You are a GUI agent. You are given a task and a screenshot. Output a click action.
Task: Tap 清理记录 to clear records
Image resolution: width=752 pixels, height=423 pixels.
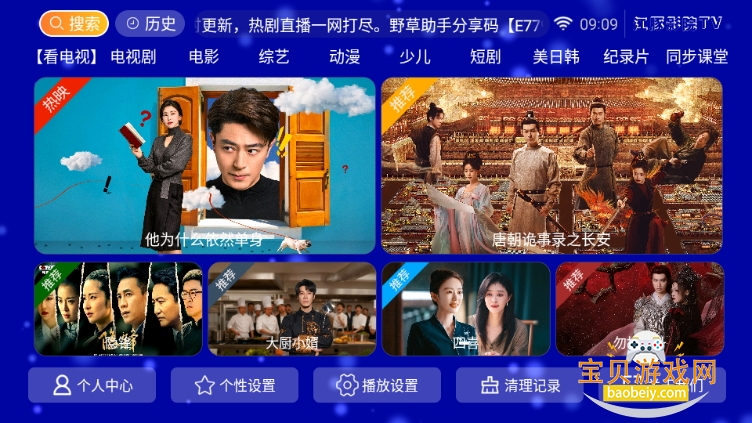coord(520,385)
